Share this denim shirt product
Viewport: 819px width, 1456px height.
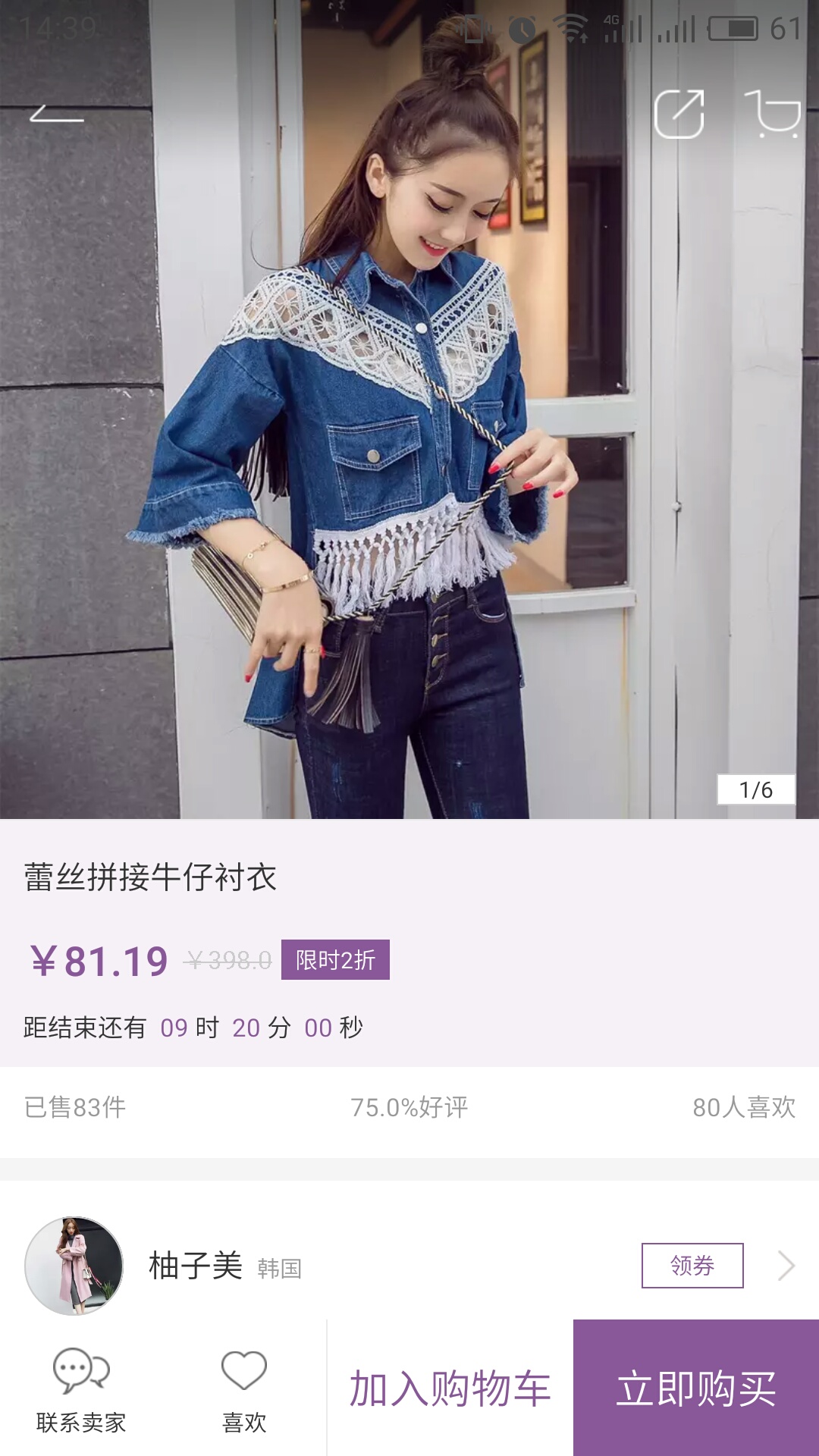[x=679, y=115]
